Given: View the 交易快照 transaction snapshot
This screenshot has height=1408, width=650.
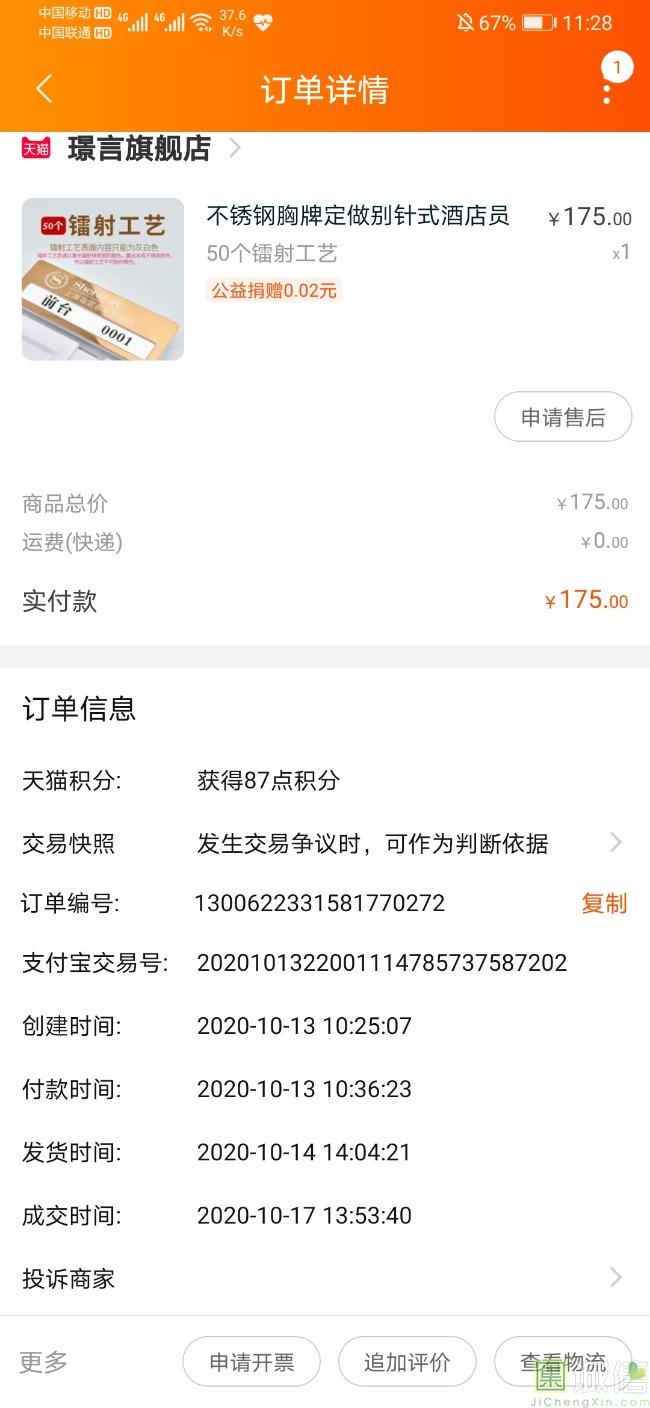Looking at the screenshot, I should (372, 843).
